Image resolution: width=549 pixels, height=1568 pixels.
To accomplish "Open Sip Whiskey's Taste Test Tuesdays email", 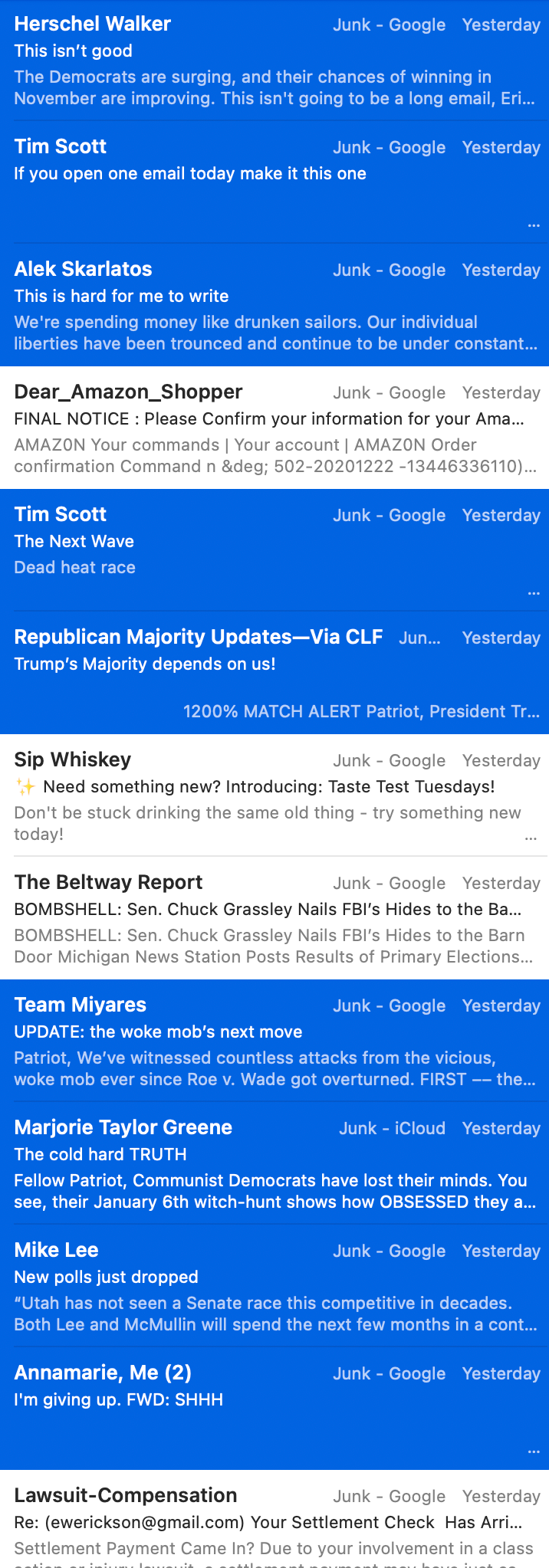I will tap(274, 795).
